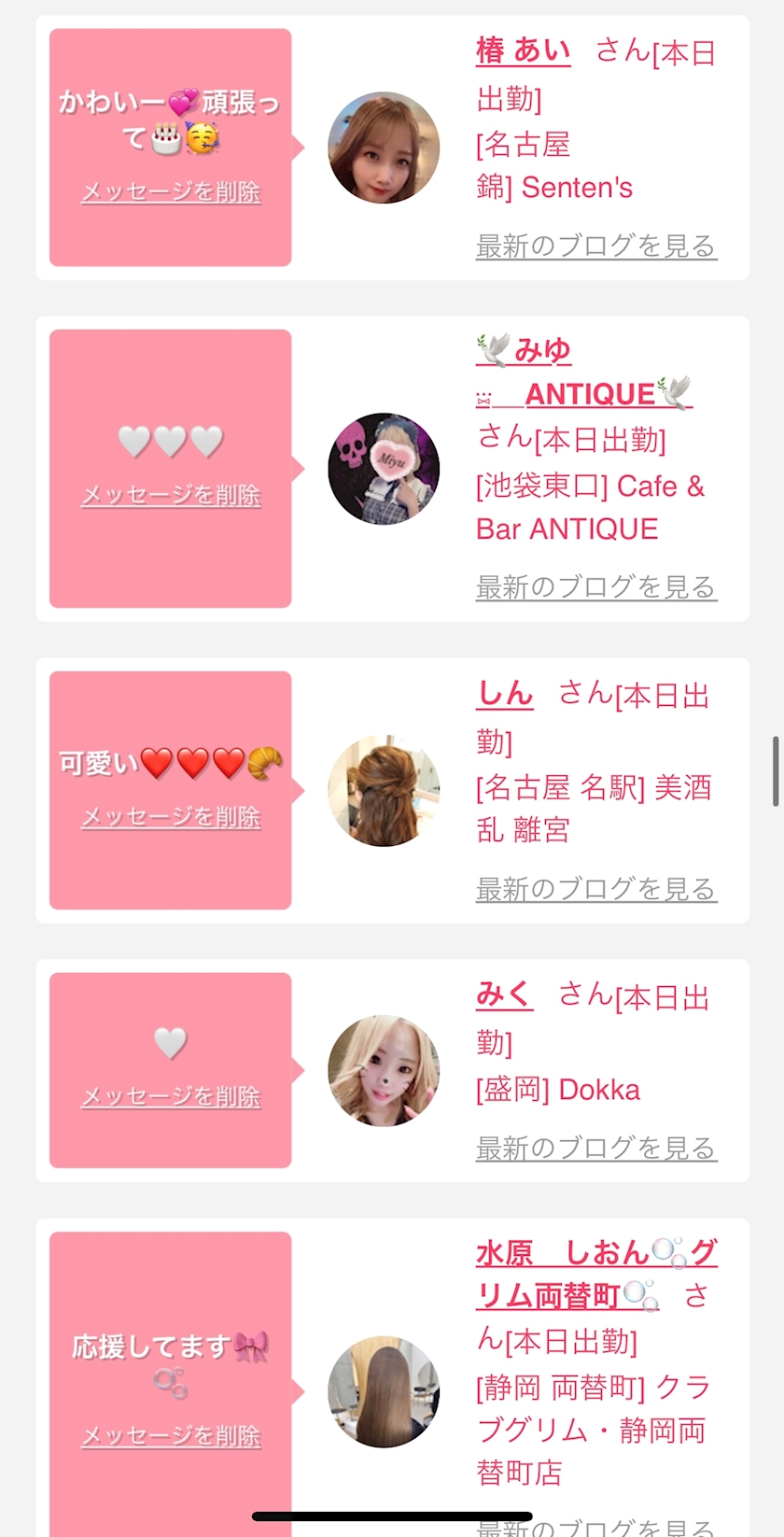Image resolution: width=784 pixels, height=1537 pixels.
Task: View みゆ ANTIQUE's latest blog
Action: (595, 587)
